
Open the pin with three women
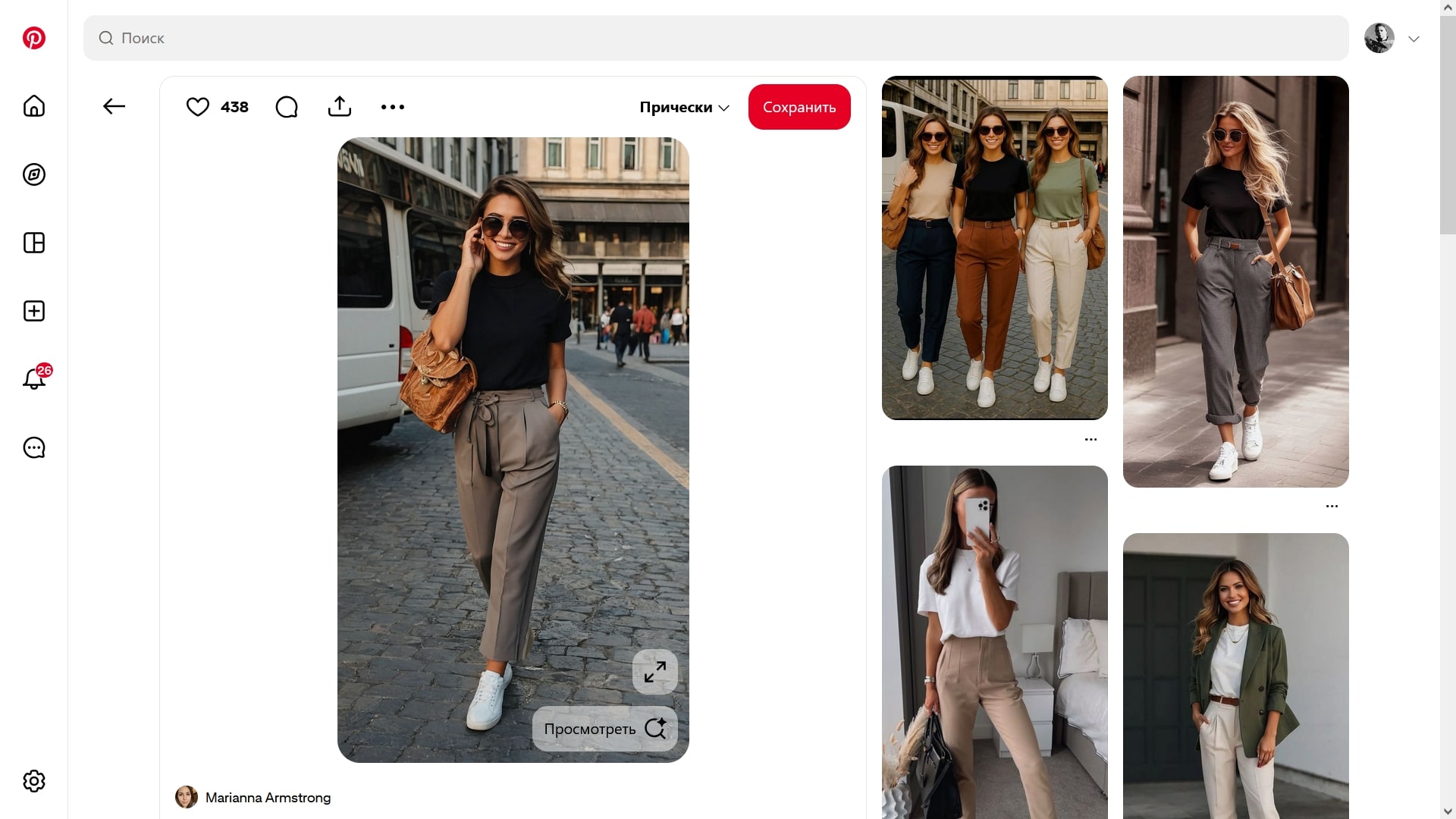tap(994, 247)
